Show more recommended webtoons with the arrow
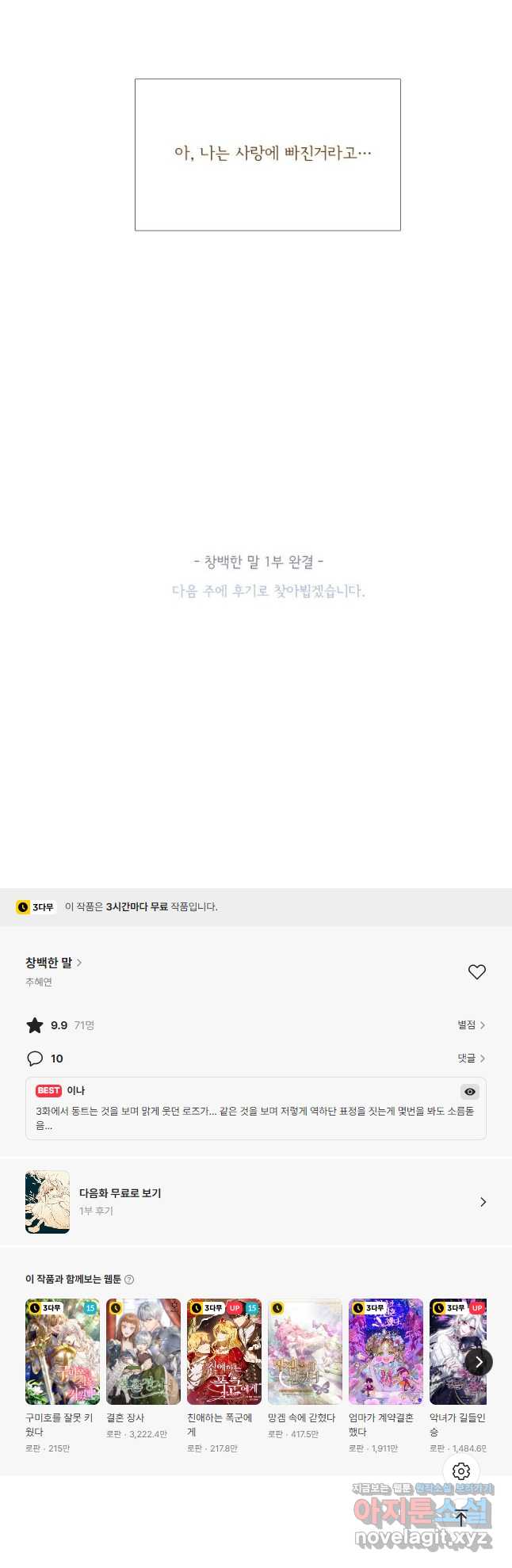Image resolution: width=512 pixels, height=1568 pixels. pyautogui.click(x=478, y=1362)
